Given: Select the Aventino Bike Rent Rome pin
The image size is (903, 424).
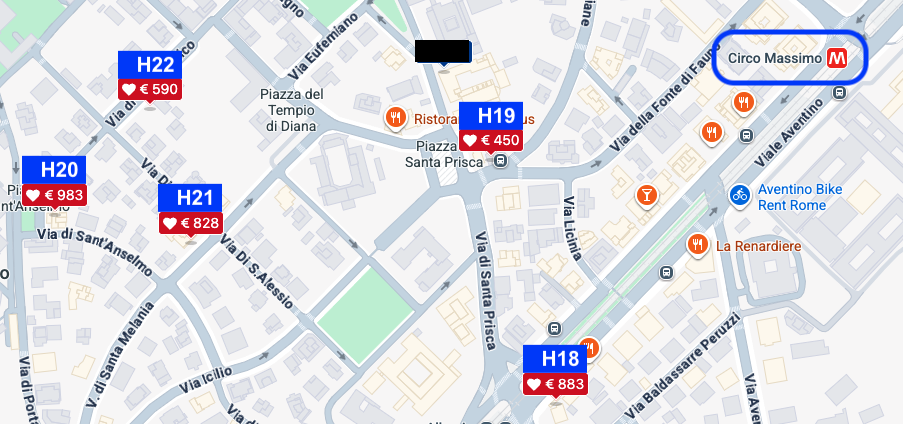Looking at the screenshot, I should (739, 193).
